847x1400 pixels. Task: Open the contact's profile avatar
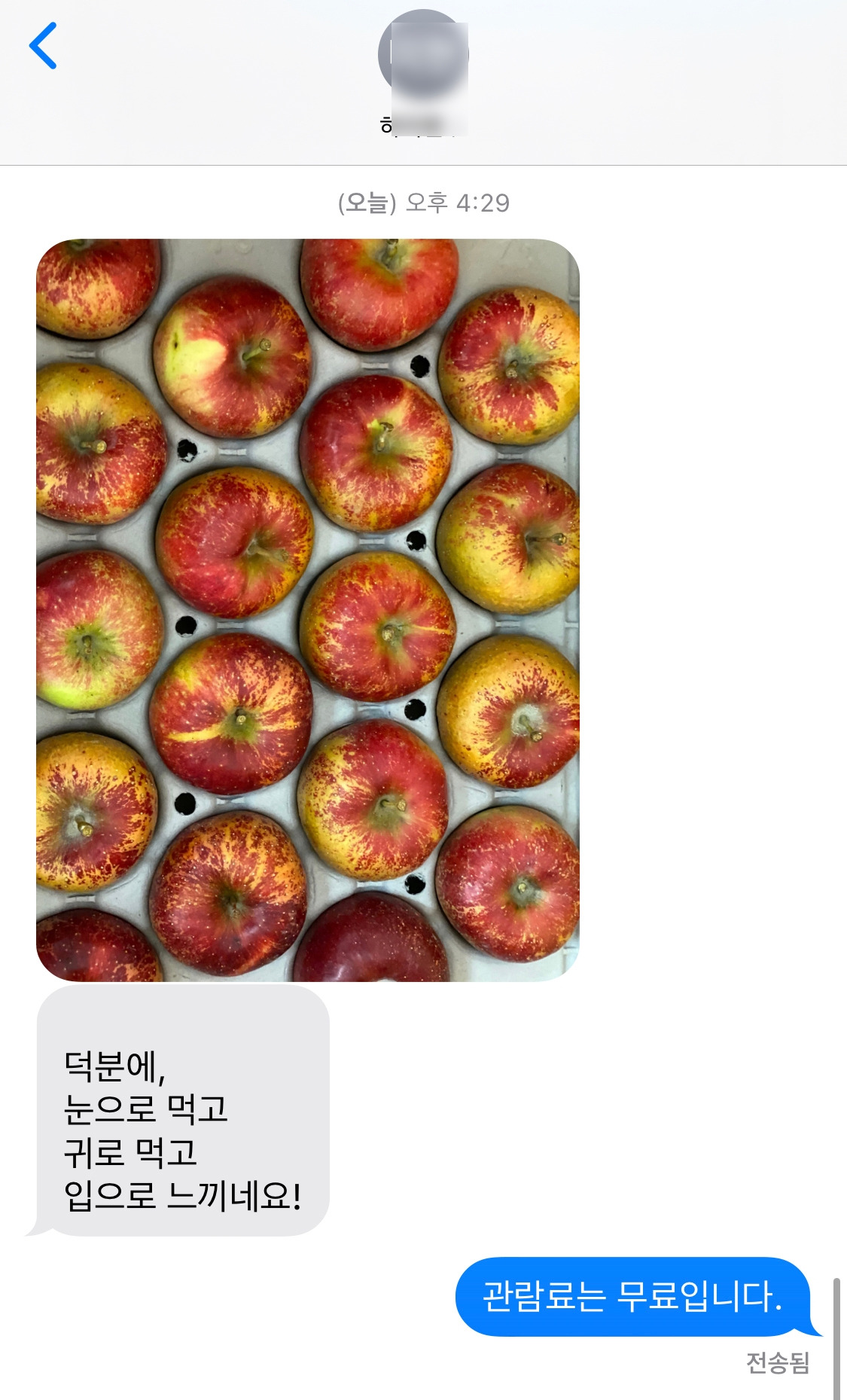pos(423,55)
